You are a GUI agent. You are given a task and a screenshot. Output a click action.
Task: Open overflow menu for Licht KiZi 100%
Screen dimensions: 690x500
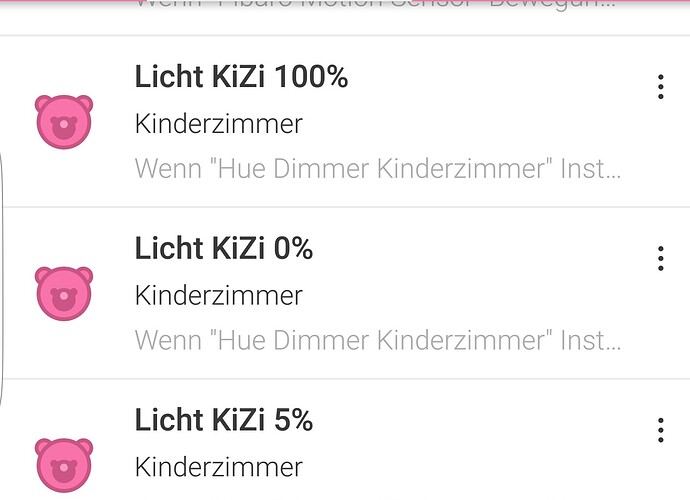click(660, 87)
